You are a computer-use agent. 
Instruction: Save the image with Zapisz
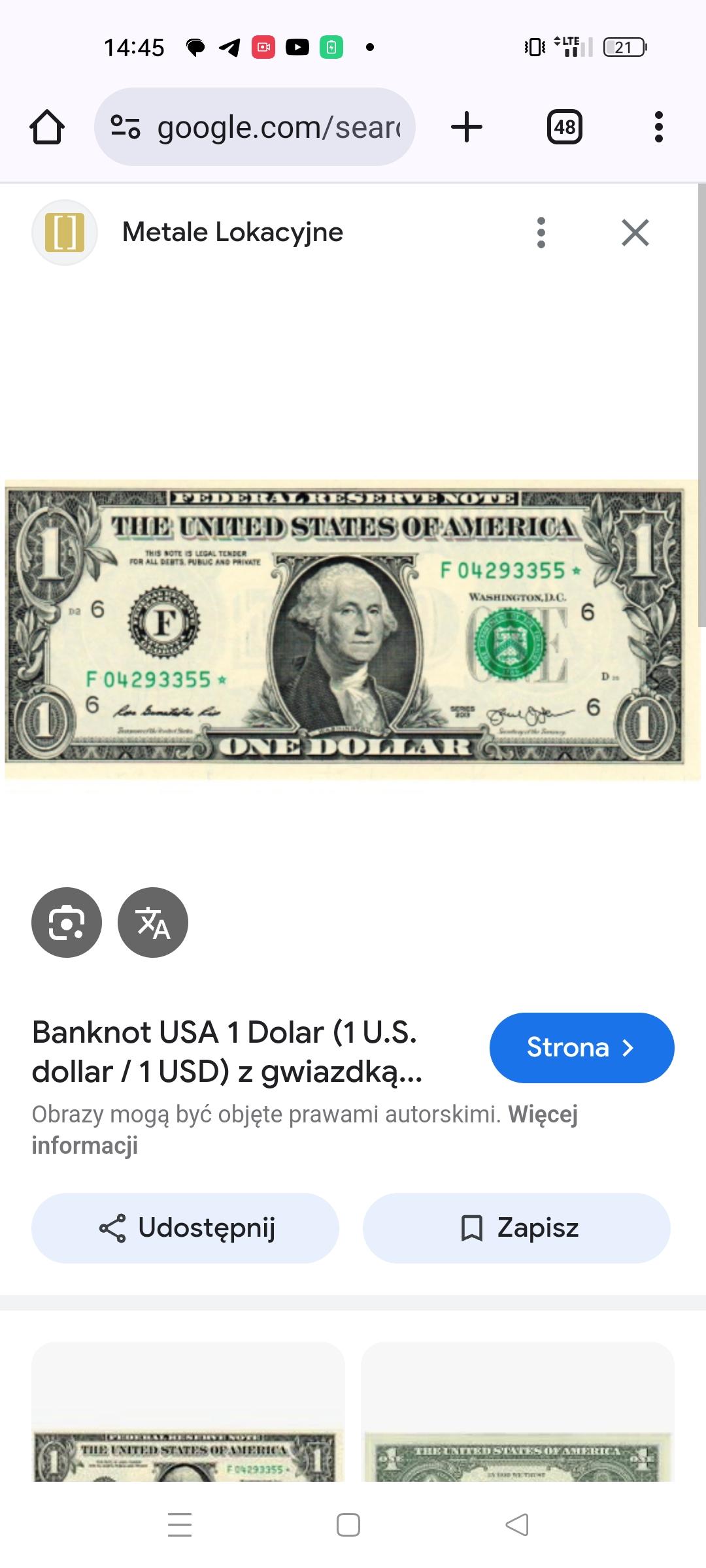tap(516, 1228)
